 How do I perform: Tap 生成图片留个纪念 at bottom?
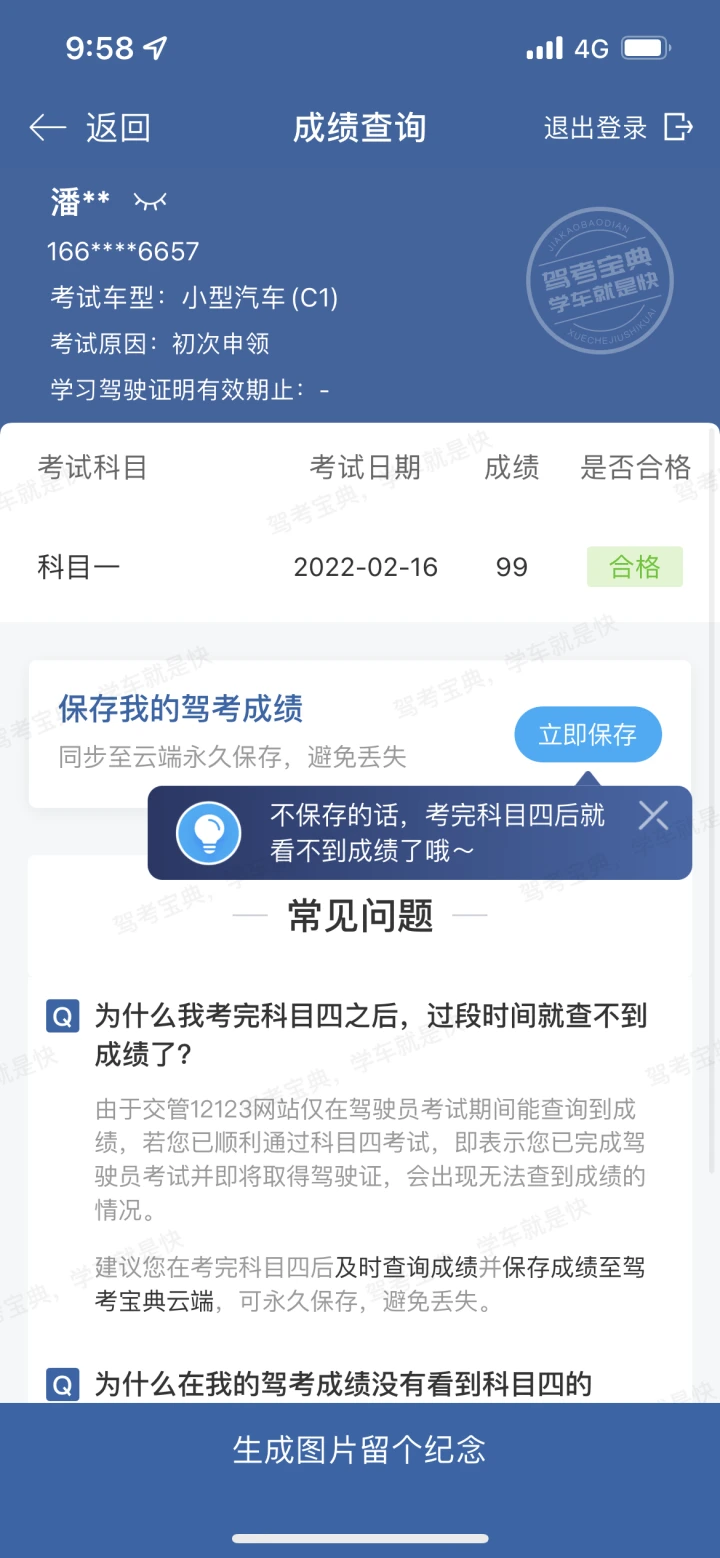pos(360,1449)
